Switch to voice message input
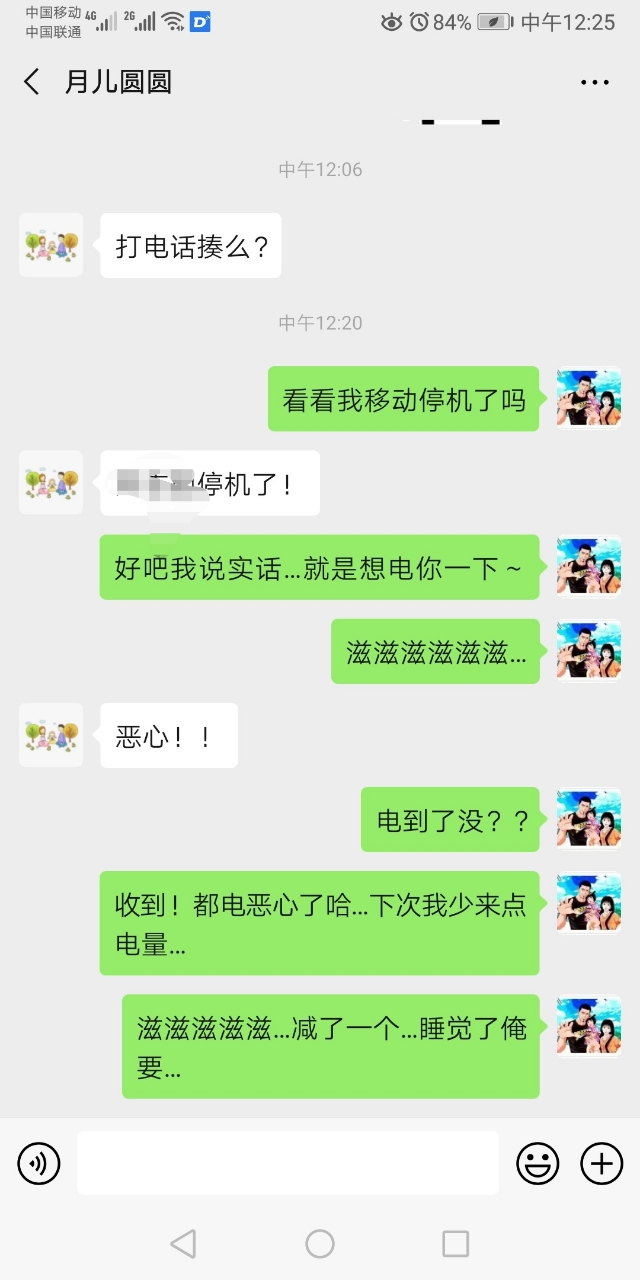 click(39, 1163)
